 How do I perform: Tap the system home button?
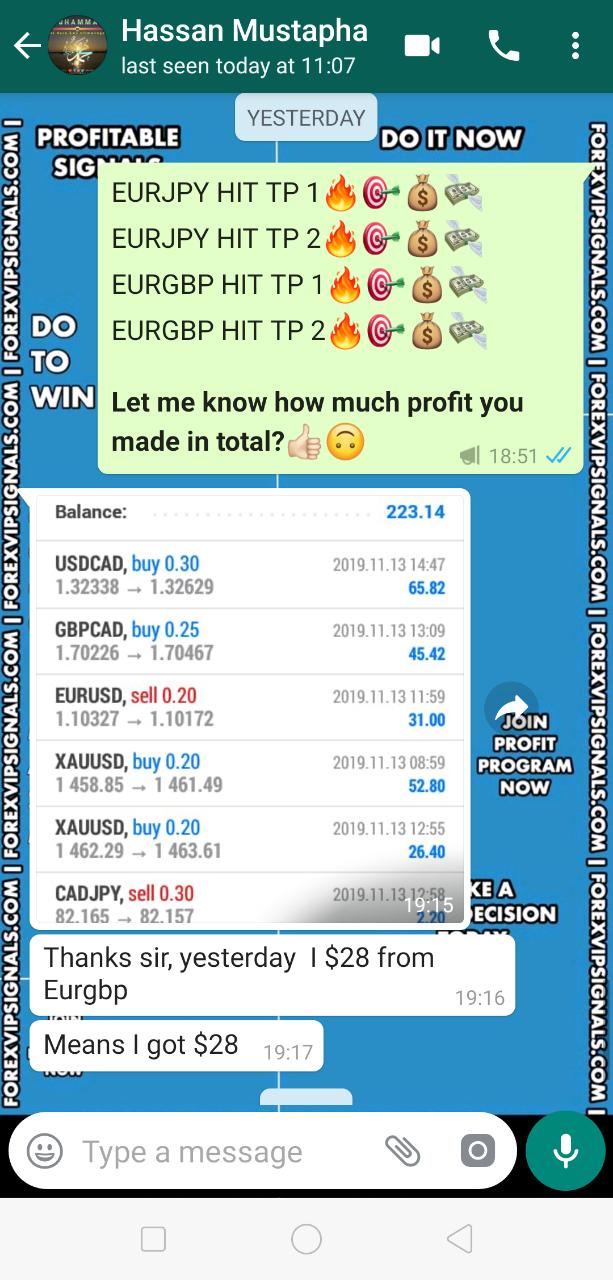(x=306, y=1240)
